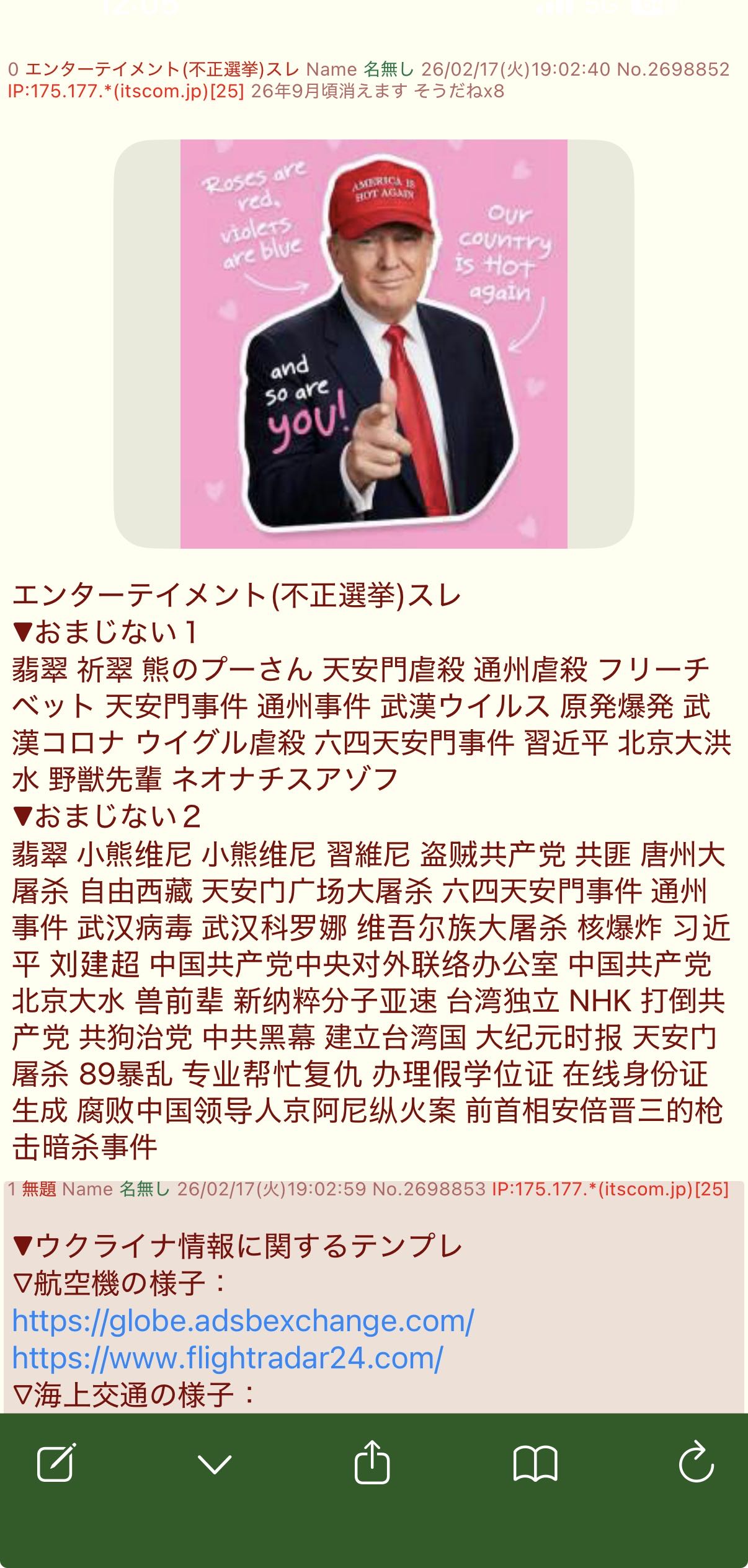Reload the thread with the refresh icon
This screenshot has width=748, height=1568.
point(696,1461)
